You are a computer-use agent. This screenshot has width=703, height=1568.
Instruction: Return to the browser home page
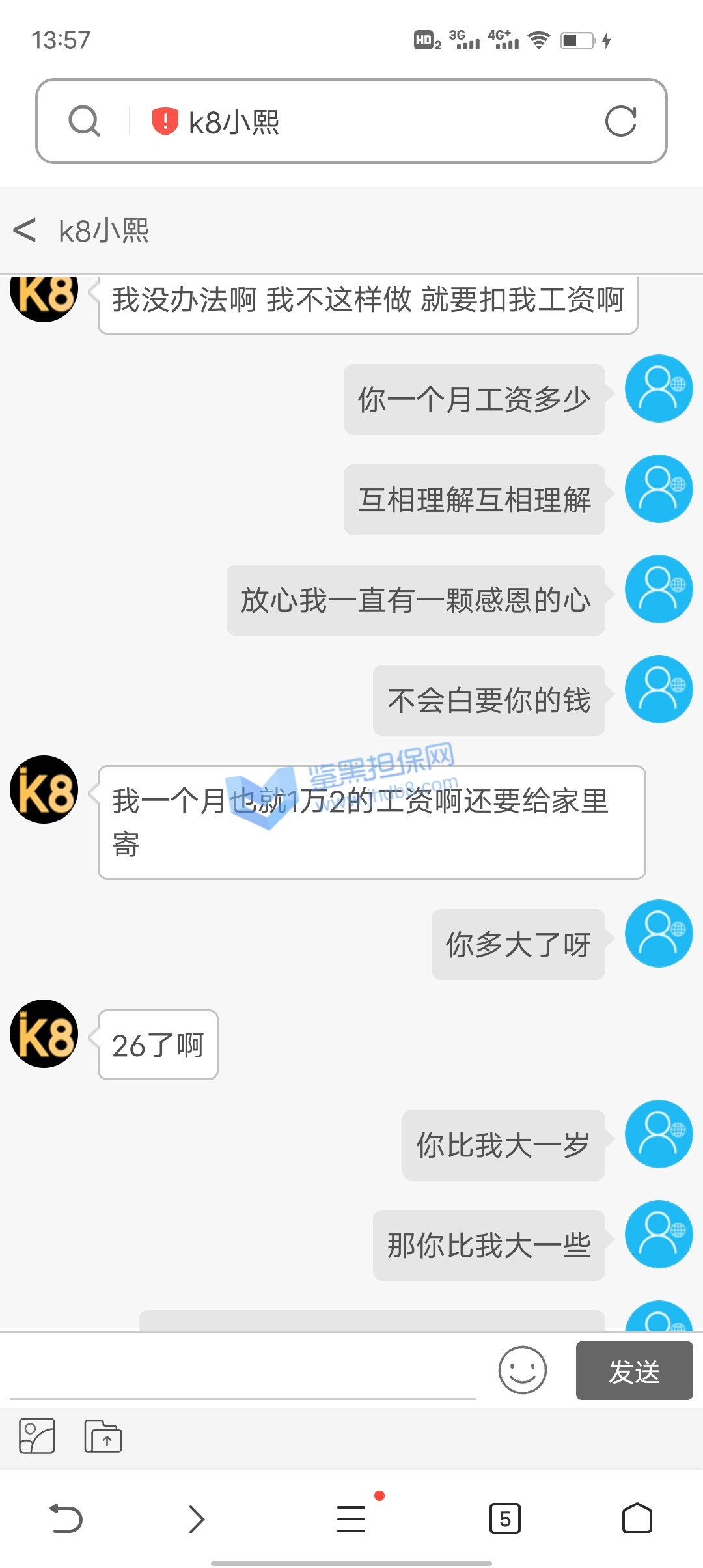point(637,1519)
